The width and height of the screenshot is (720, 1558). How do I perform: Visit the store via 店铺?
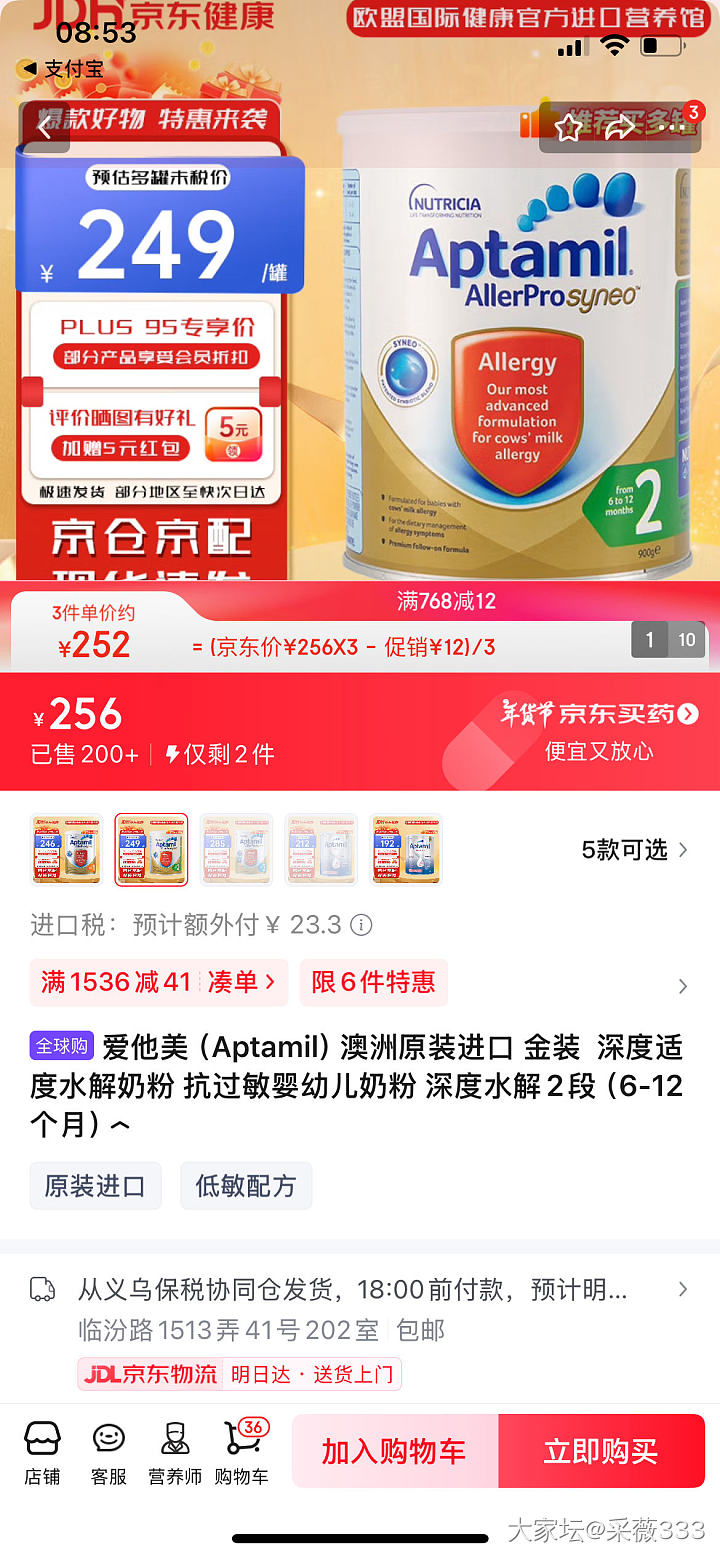click(x=42, y=1452)
